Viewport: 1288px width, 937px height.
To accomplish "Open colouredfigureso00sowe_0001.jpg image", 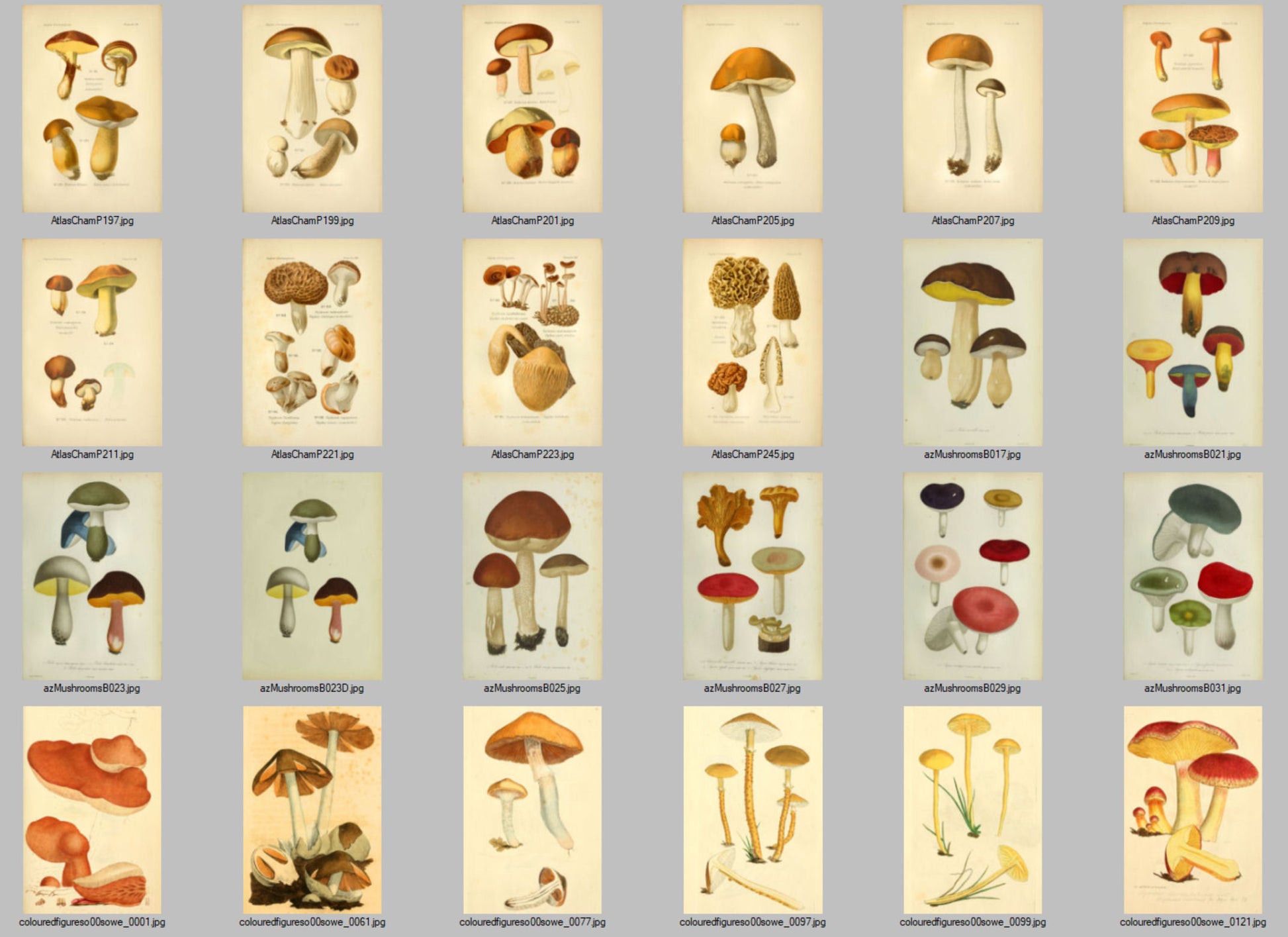I will coord(92,810).
